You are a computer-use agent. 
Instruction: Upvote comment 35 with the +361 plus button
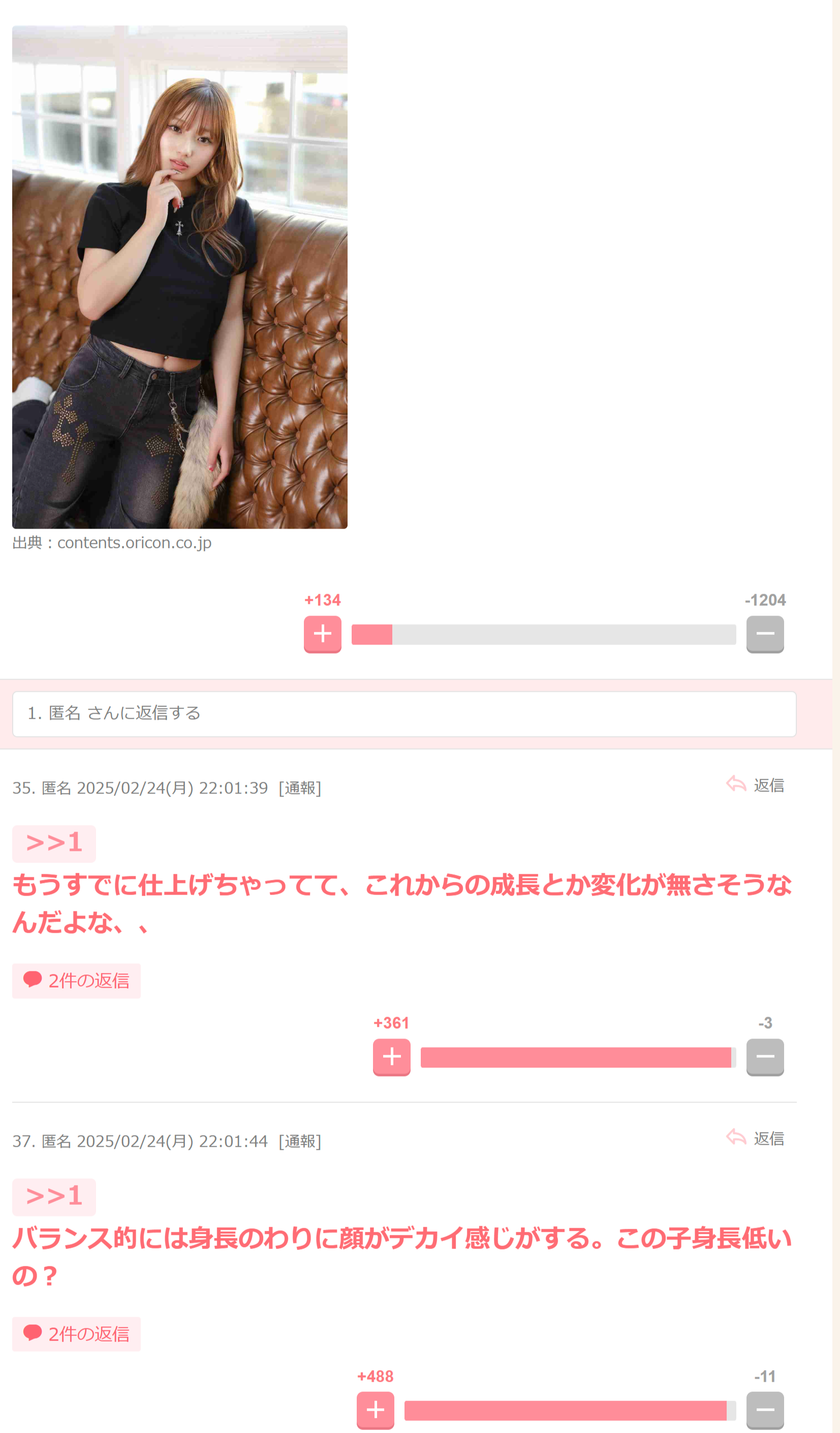click(391, 1057)
